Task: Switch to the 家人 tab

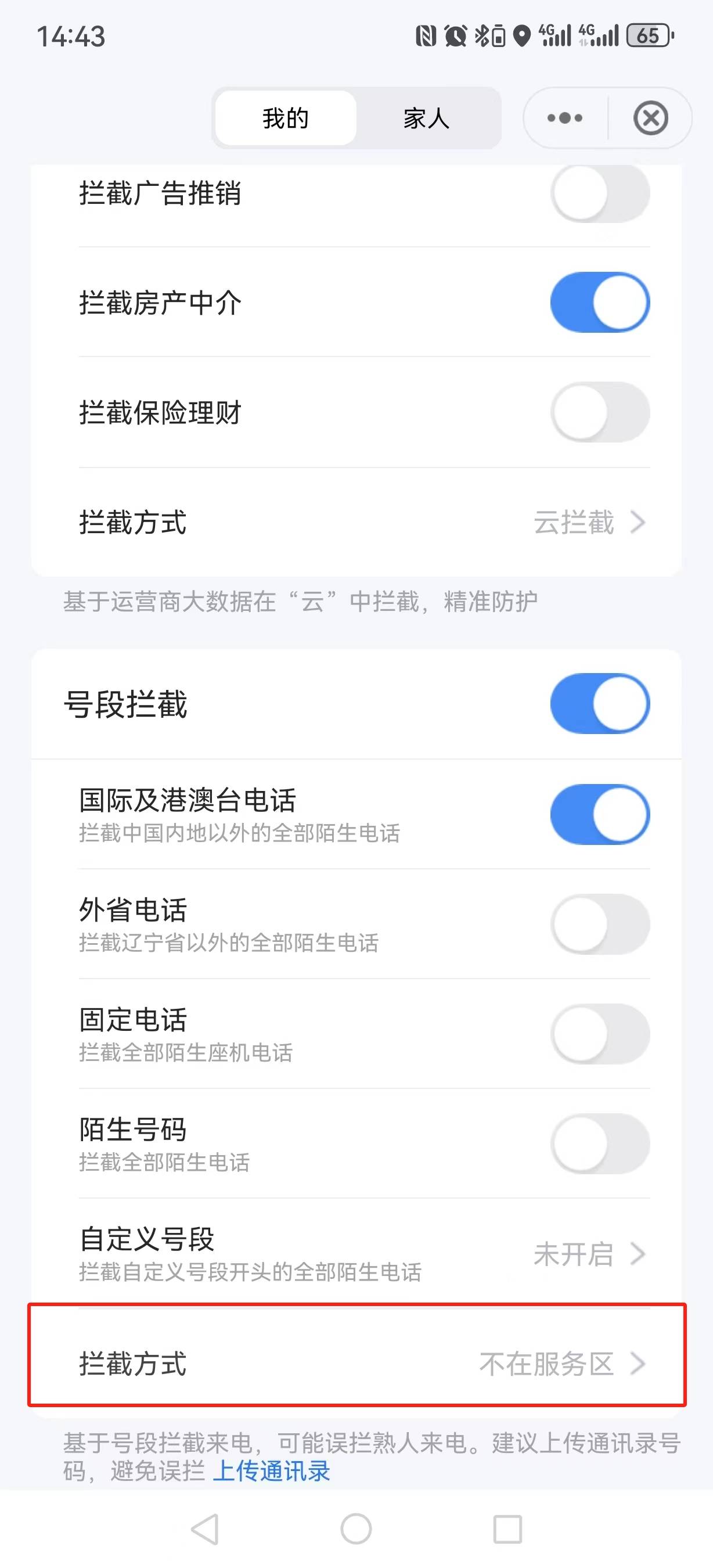Action: point(426,118)
